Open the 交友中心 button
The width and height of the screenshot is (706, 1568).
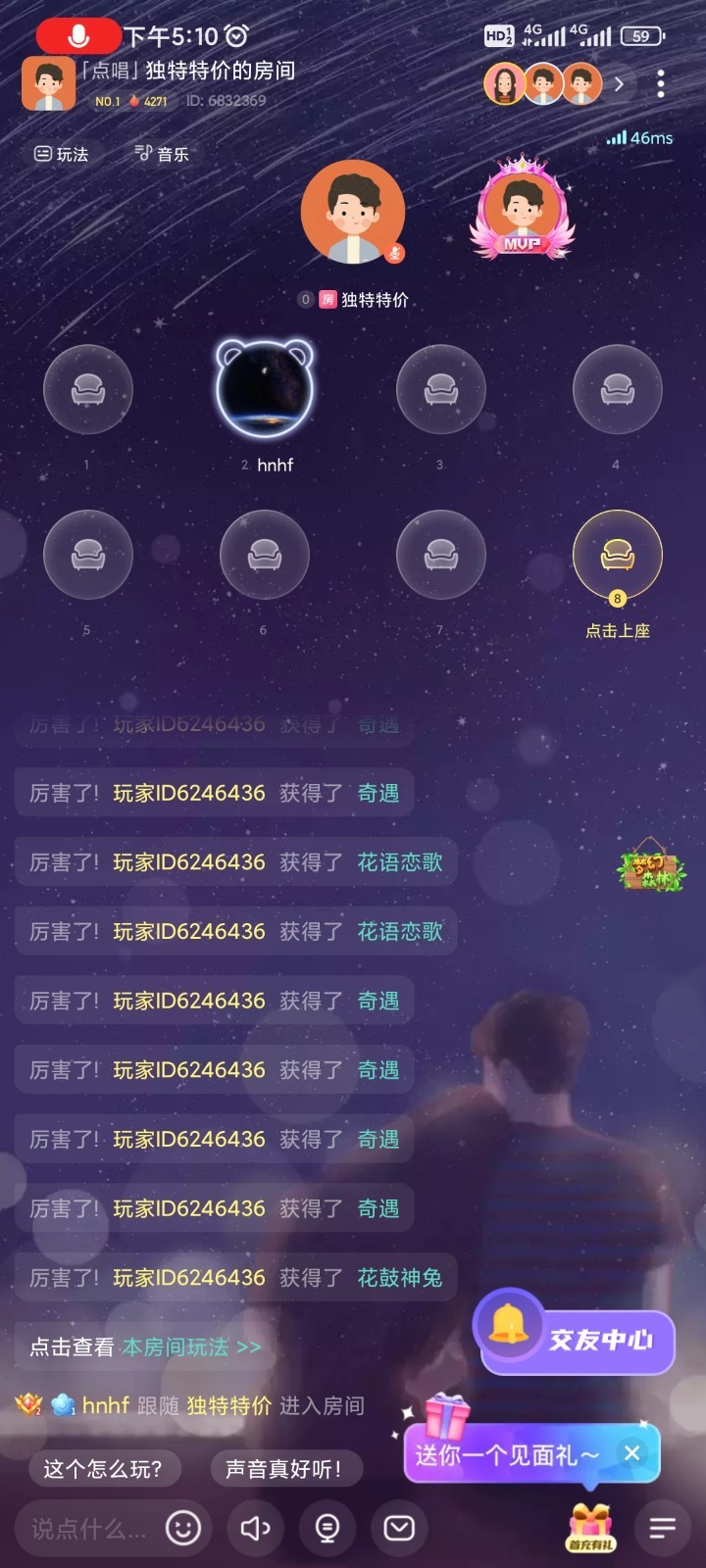(579, 1339)
